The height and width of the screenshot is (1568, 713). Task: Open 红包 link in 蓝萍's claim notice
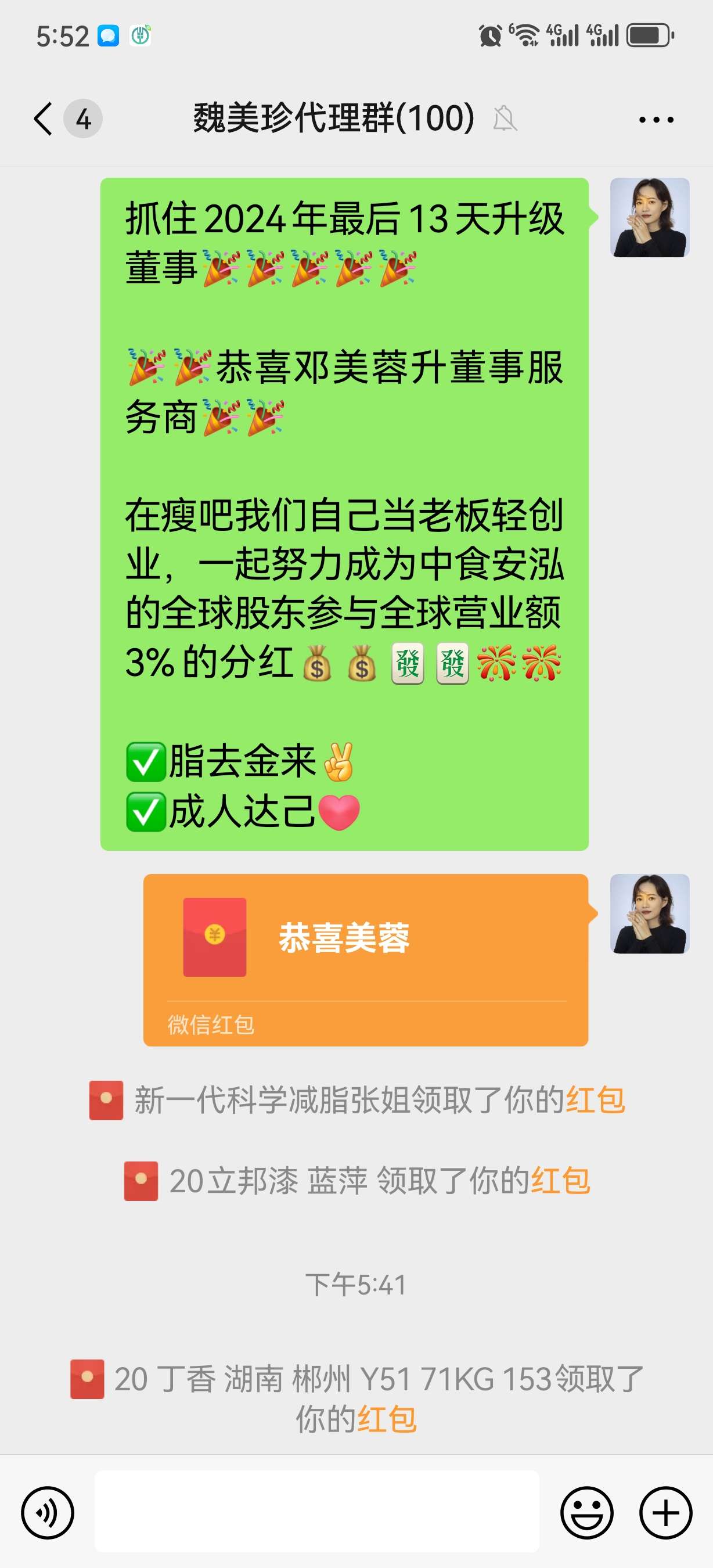pos(560,1181)
